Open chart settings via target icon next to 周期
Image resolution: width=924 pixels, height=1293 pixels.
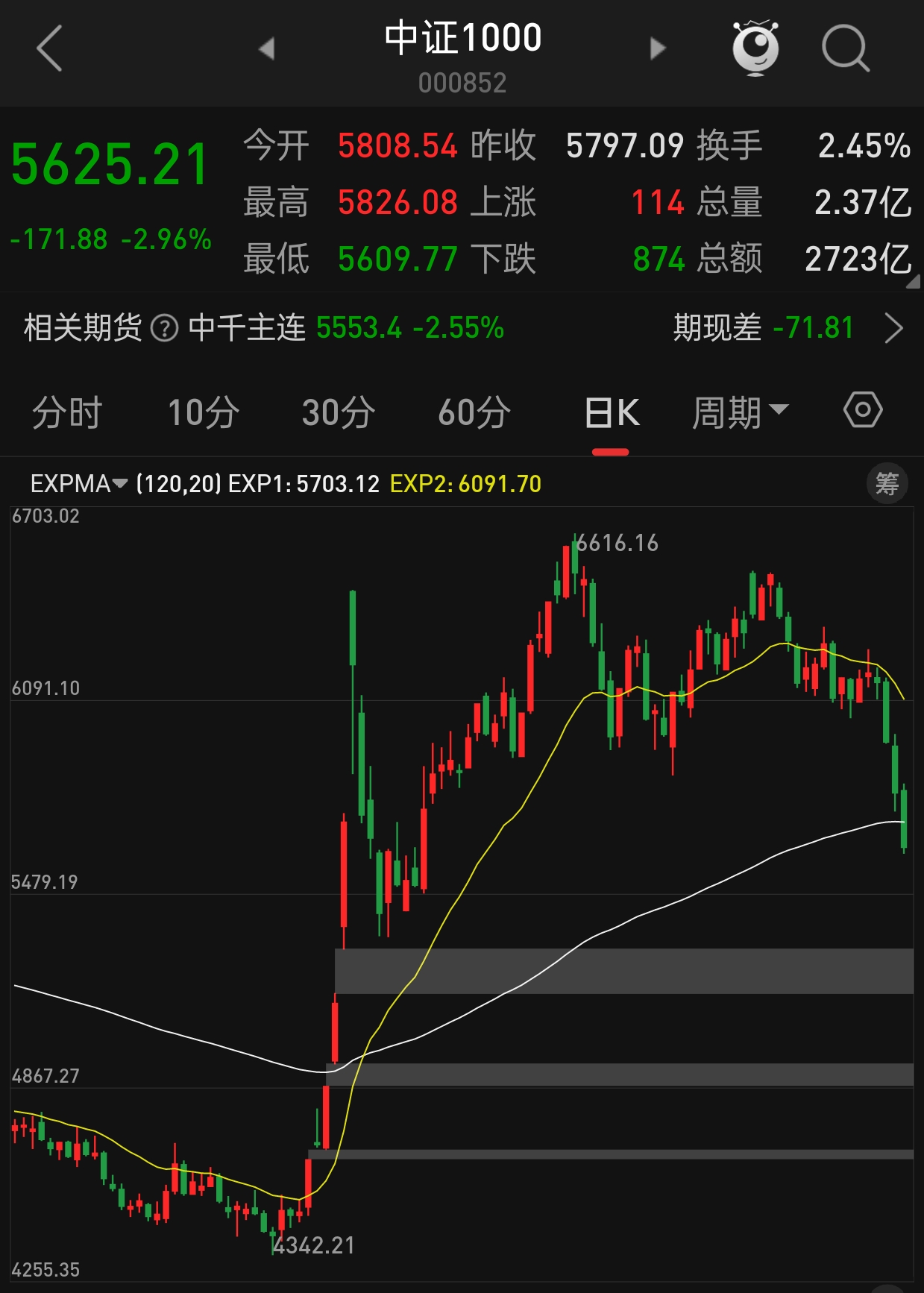click(863, 411)
